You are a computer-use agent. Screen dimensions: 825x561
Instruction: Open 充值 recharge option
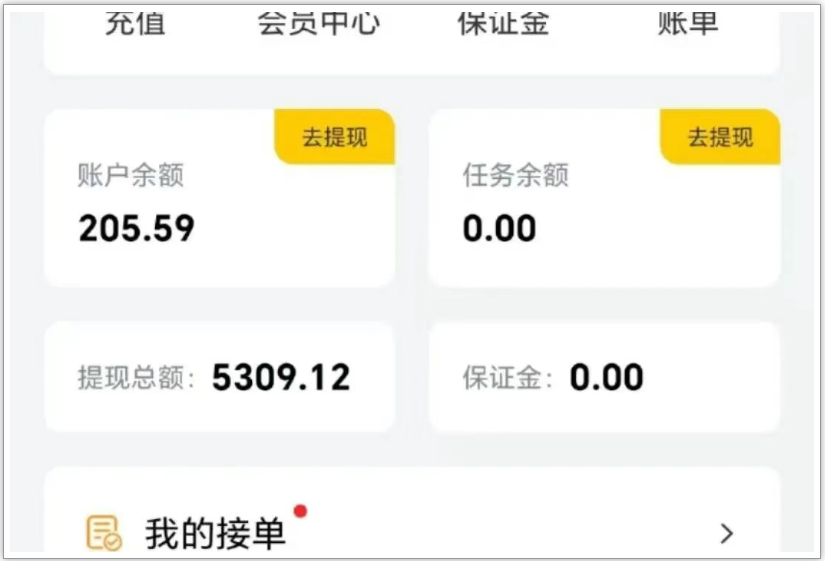(x=135, y=22)
